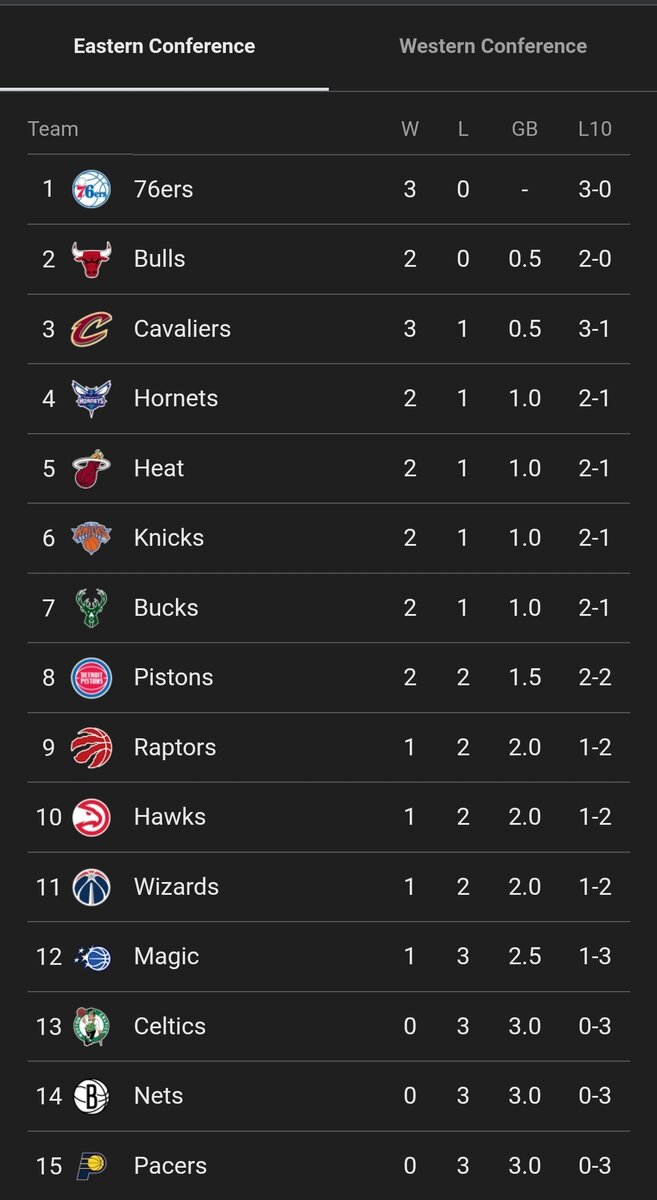Viewport: 657px width, 1200px height.
Task: View the Pacers team details
Action: (170, 1166)
